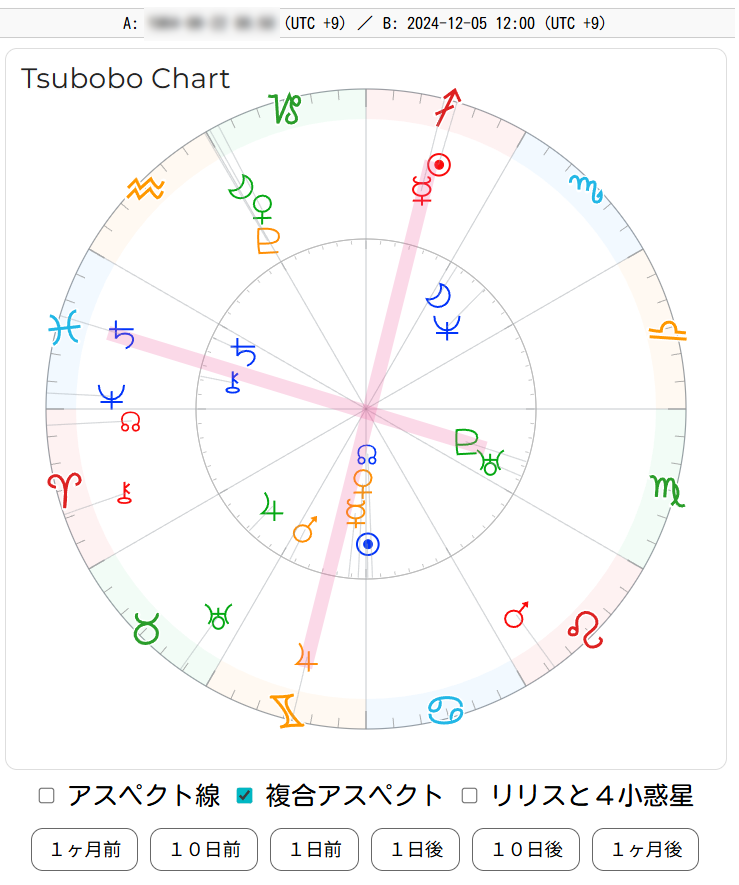Image resolution: width=739 pixels, height=885 pixels.
Task: Jump forward one month with 1ヶ月後
Action: [x=645, y=850]
